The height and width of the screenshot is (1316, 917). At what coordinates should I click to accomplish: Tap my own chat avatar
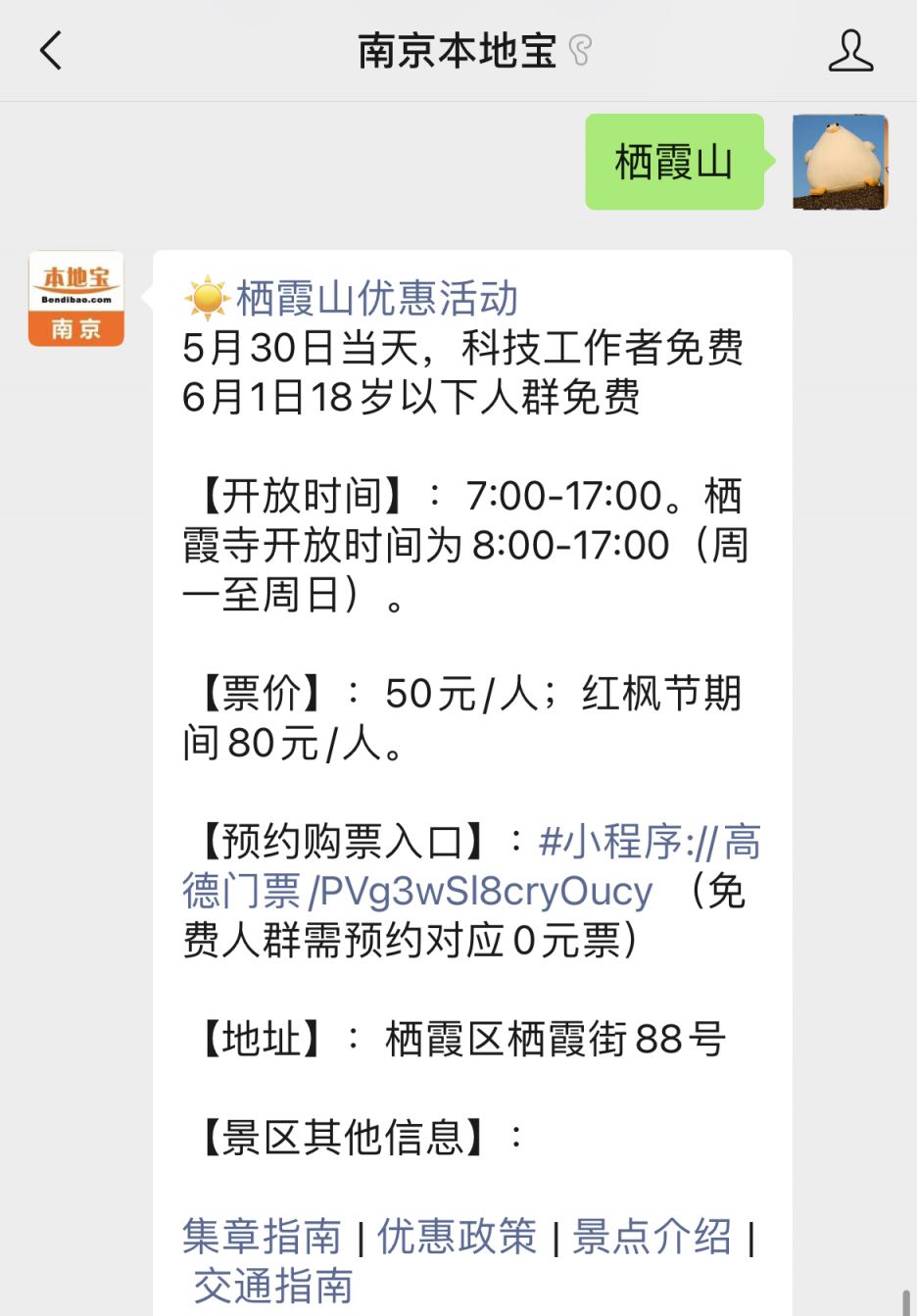point(840,162)
